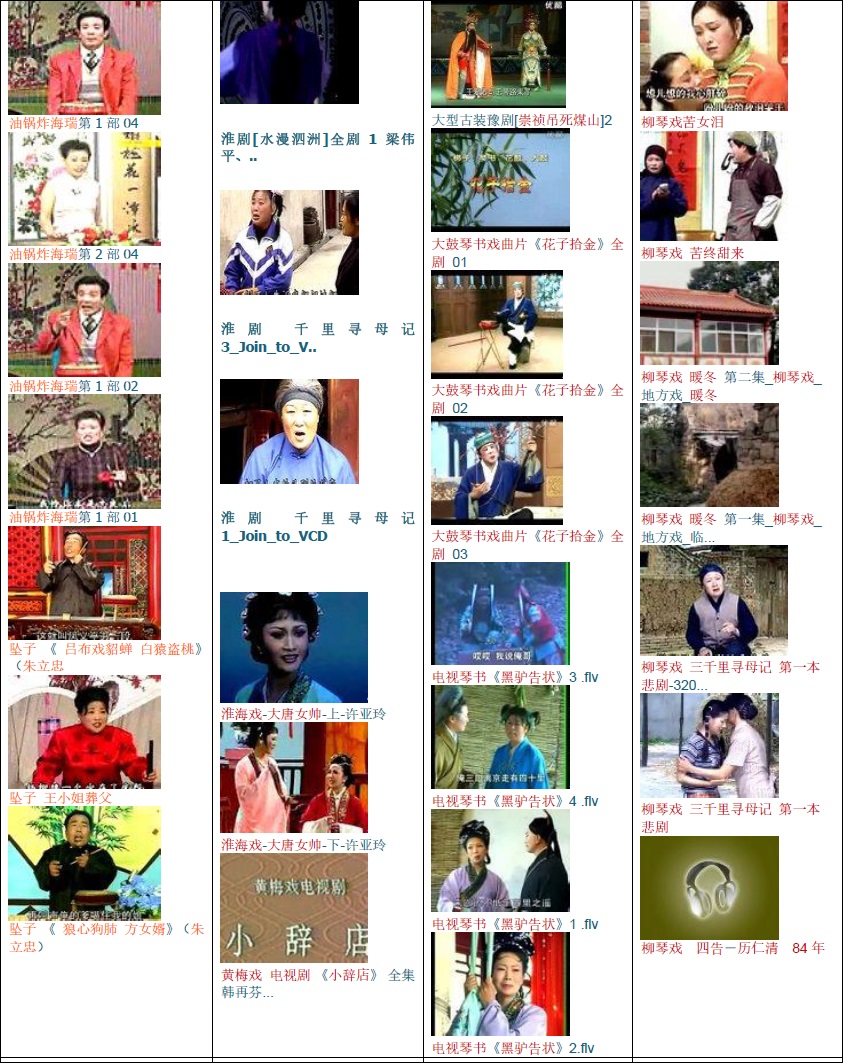843x1063 pixels.
Task: Open the link 柳琴戏 苦终甜来
Action: coord(692,253)
